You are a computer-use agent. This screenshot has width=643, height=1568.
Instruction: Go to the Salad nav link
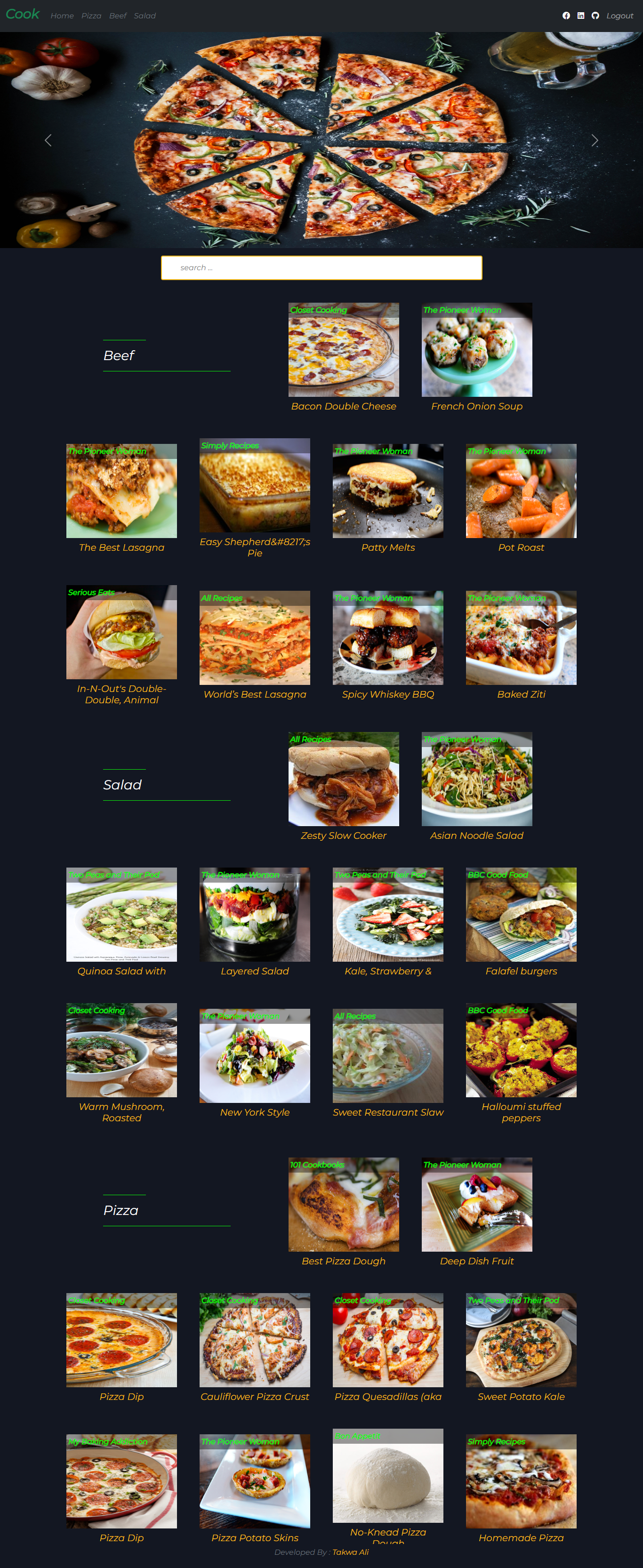(145, 16)
